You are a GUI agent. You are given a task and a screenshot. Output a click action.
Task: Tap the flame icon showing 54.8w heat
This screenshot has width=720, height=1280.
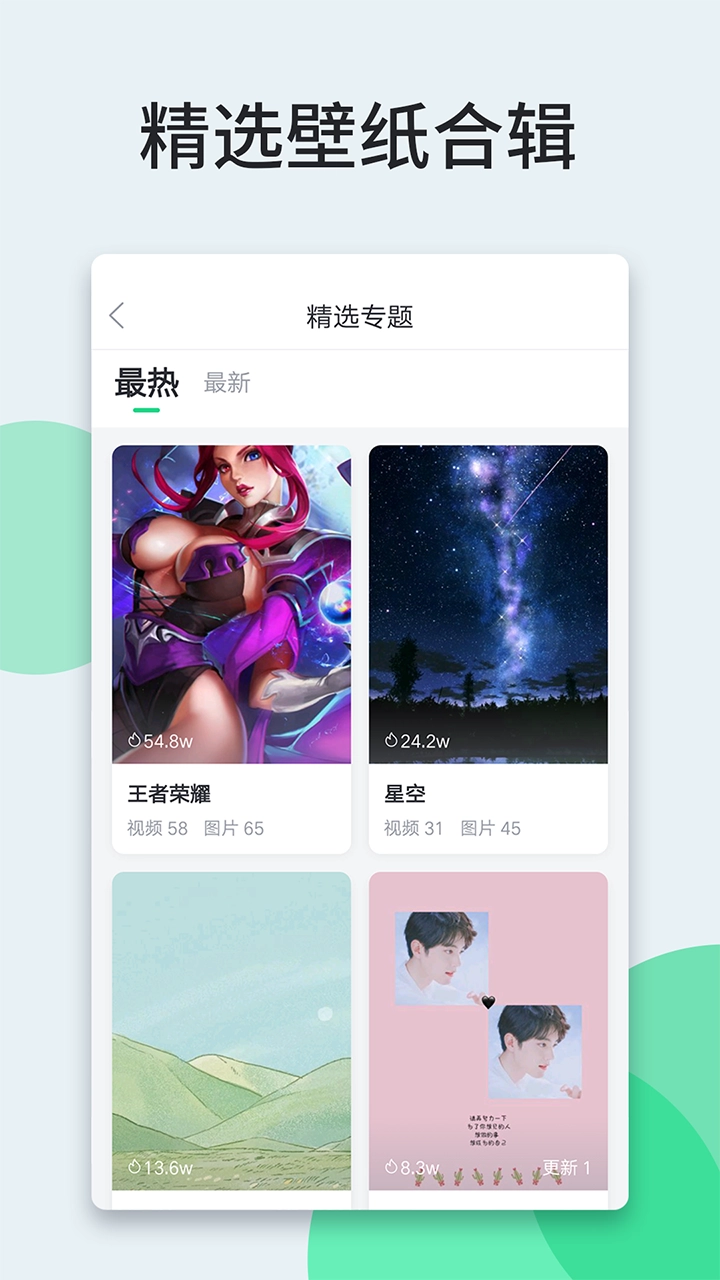click(x=137, y=738)
